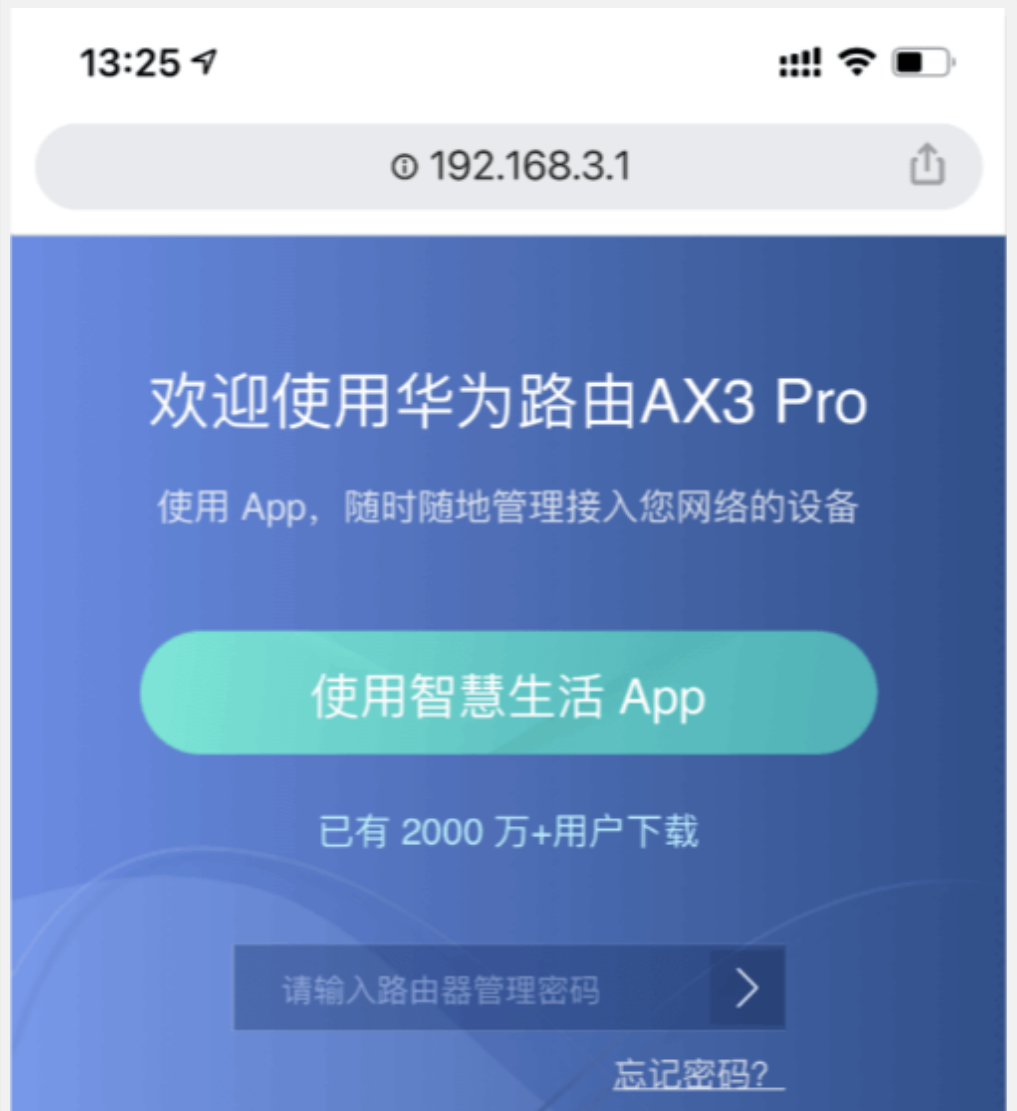The height and width of the screenshot is (1111, 1017).
Task: Focus the router admin password field
Action: pos(471,990)
